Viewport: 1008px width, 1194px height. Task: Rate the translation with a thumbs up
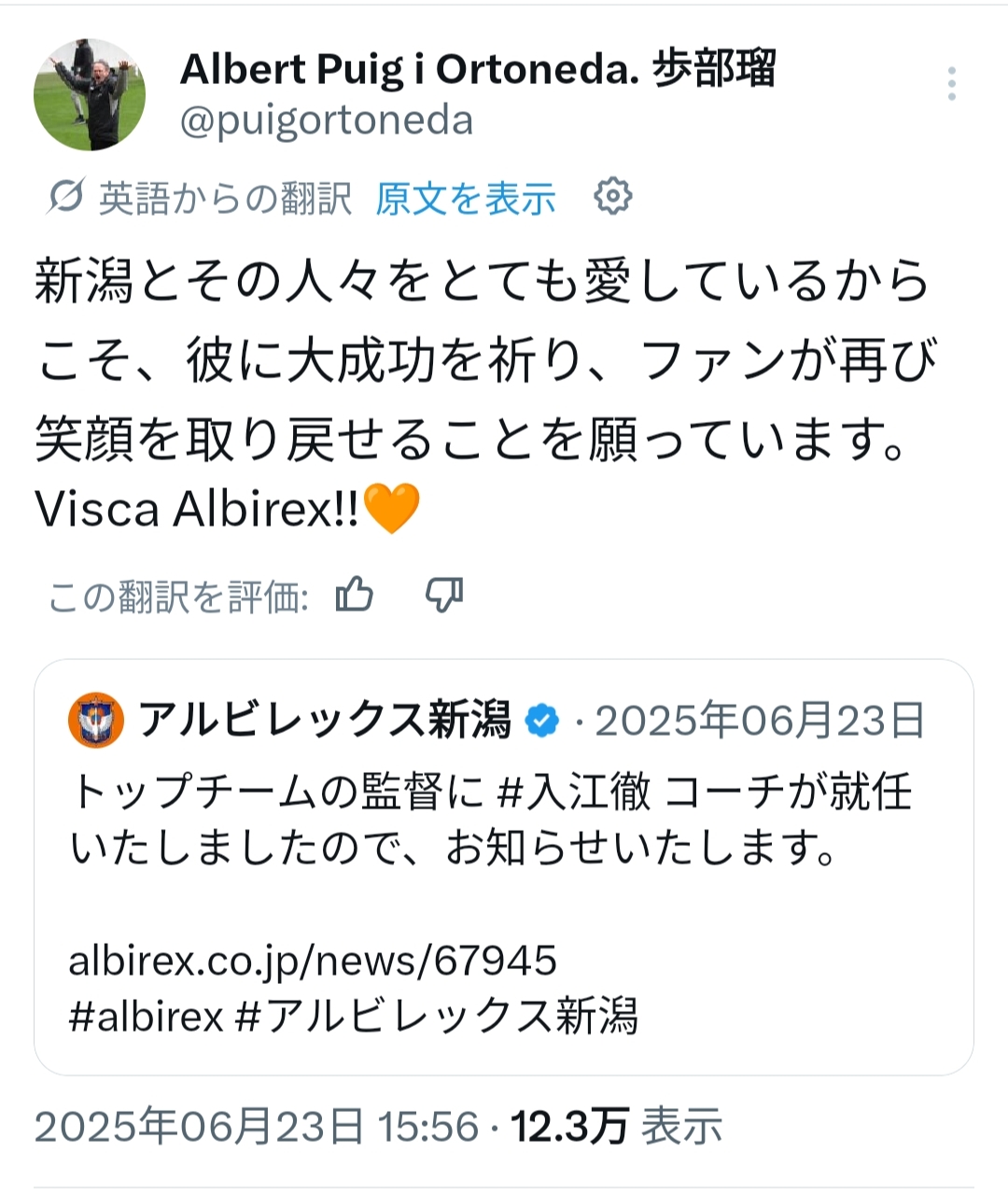[x=355, y=595]
